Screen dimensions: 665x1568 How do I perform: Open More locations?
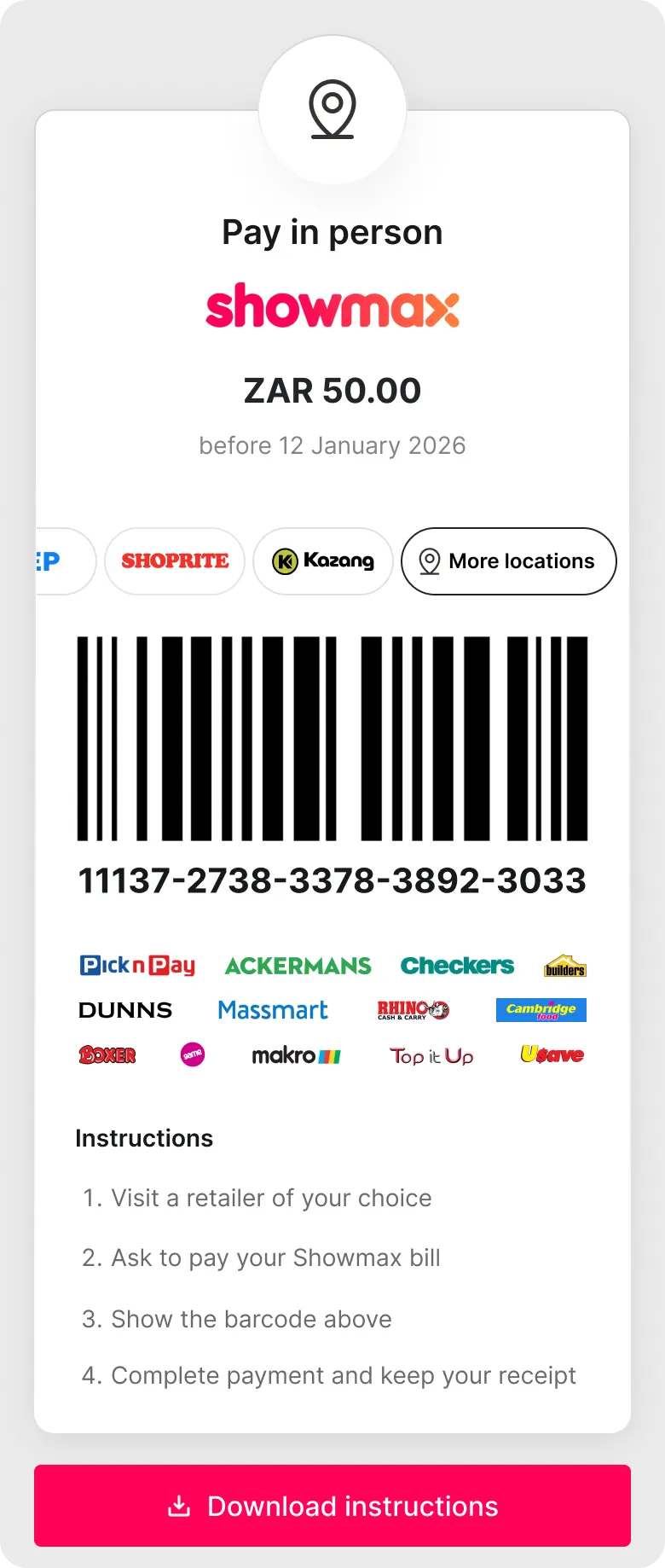508,561
